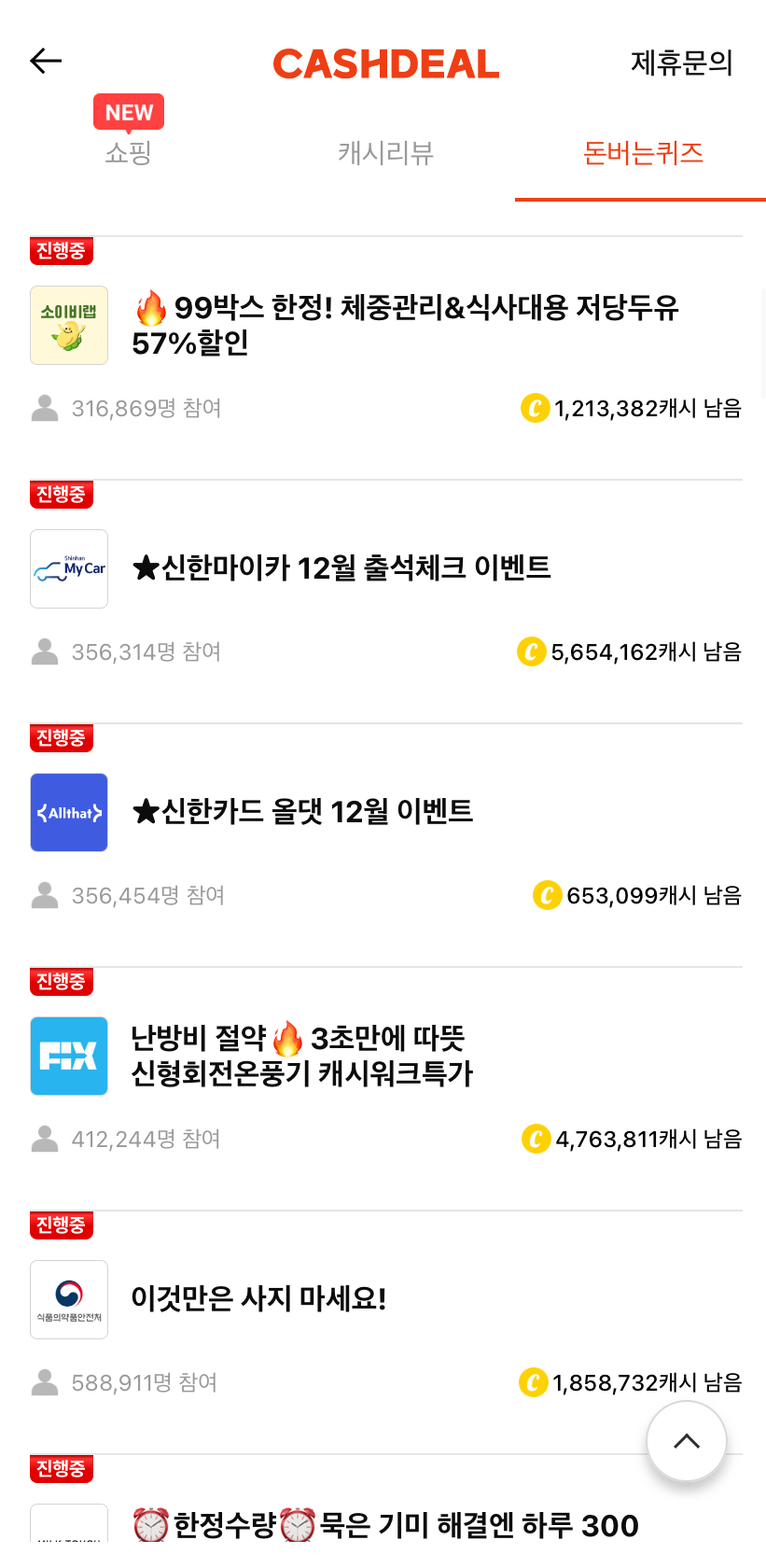Image resolution: width=766 pixels, height=1568 pixels.
Task: Click the FIX heater brand icon
Action: pos(69,1056)
